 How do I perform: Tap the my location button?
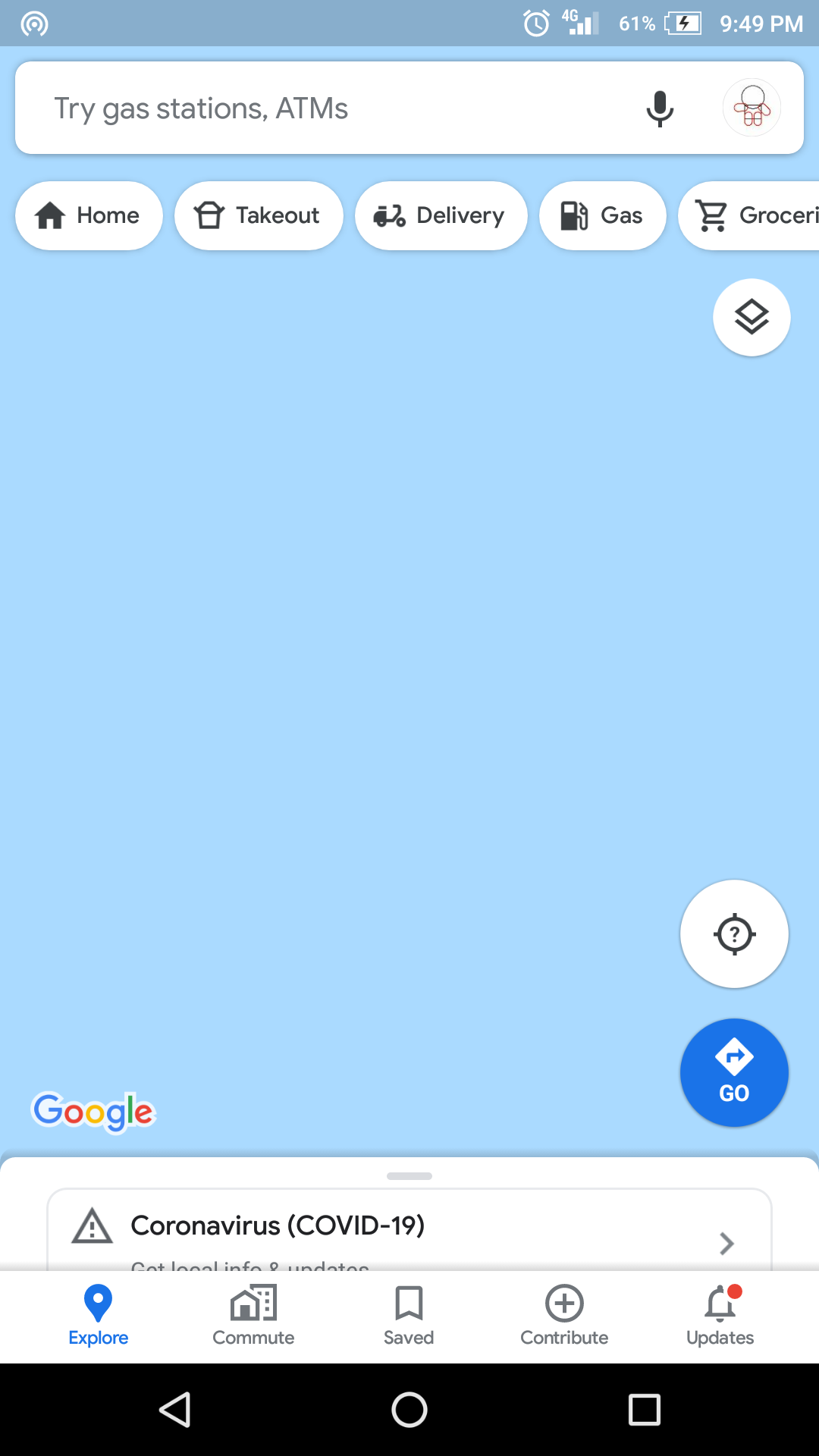click(734, 934)
